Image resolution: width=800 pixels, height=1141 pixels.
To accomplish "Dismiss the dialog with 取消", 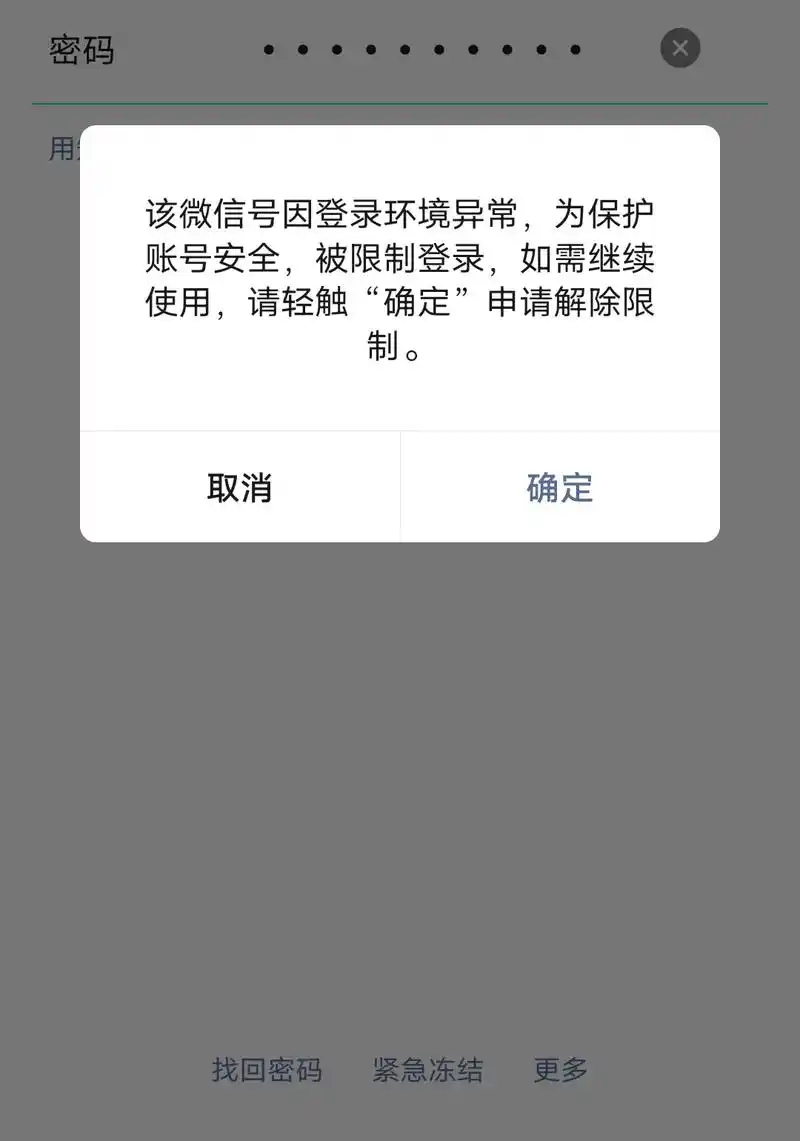I will (240, 488).
